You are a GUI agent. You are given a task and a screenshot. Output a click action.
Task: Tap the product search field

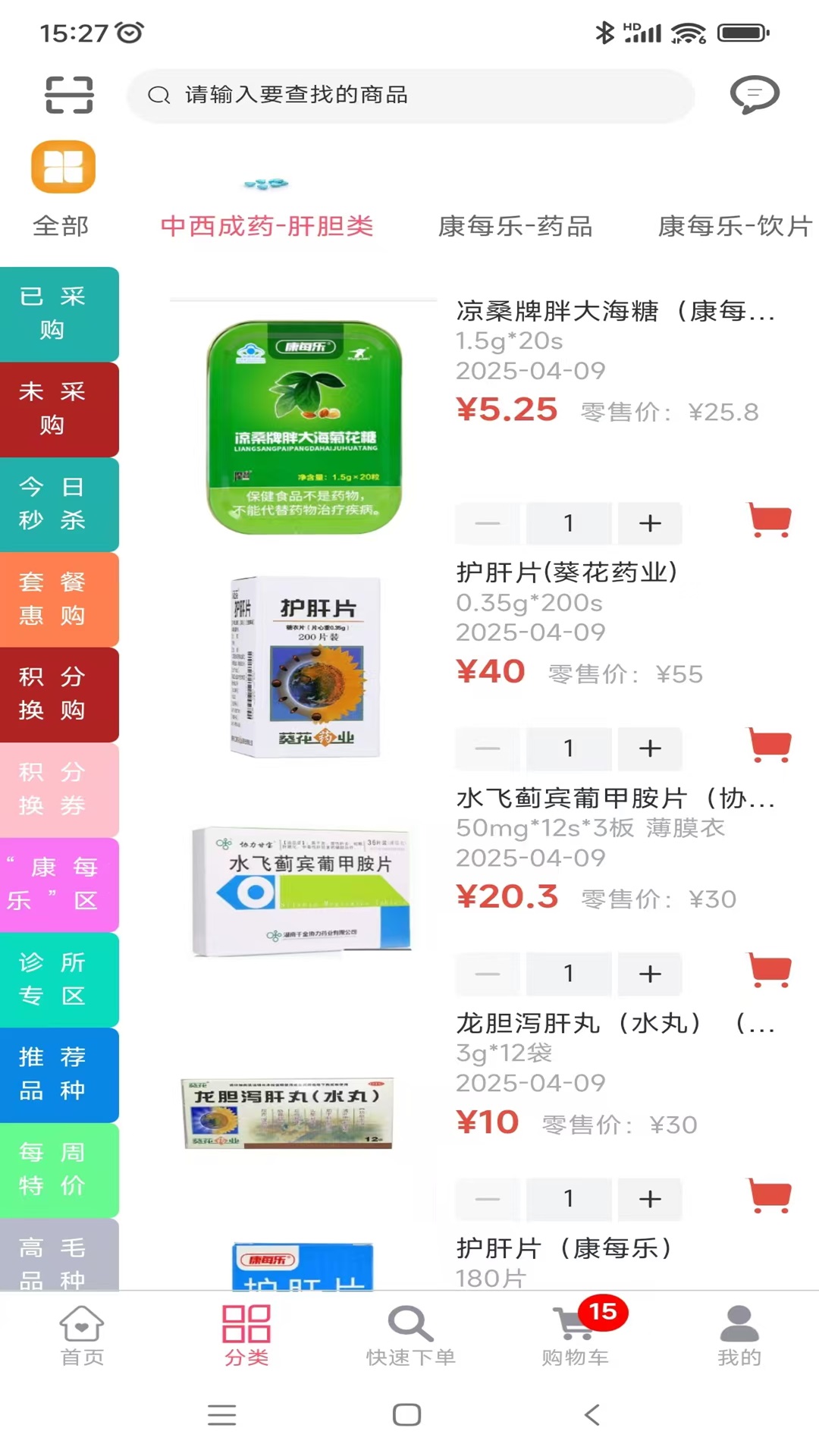click(409, 95)
